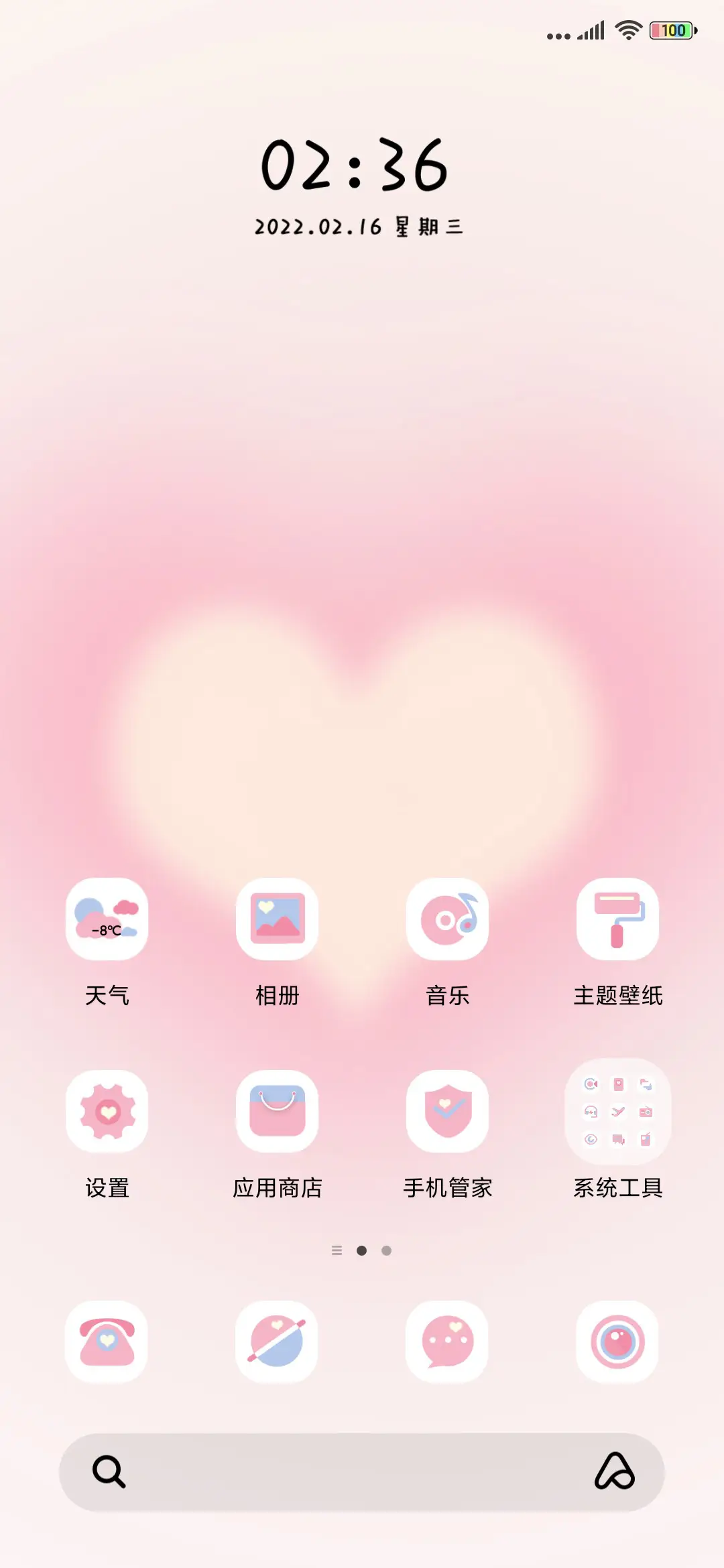Screen dimensions: 724x1568
Task: Open the 天气 weather app
Action: coord(107,921)
